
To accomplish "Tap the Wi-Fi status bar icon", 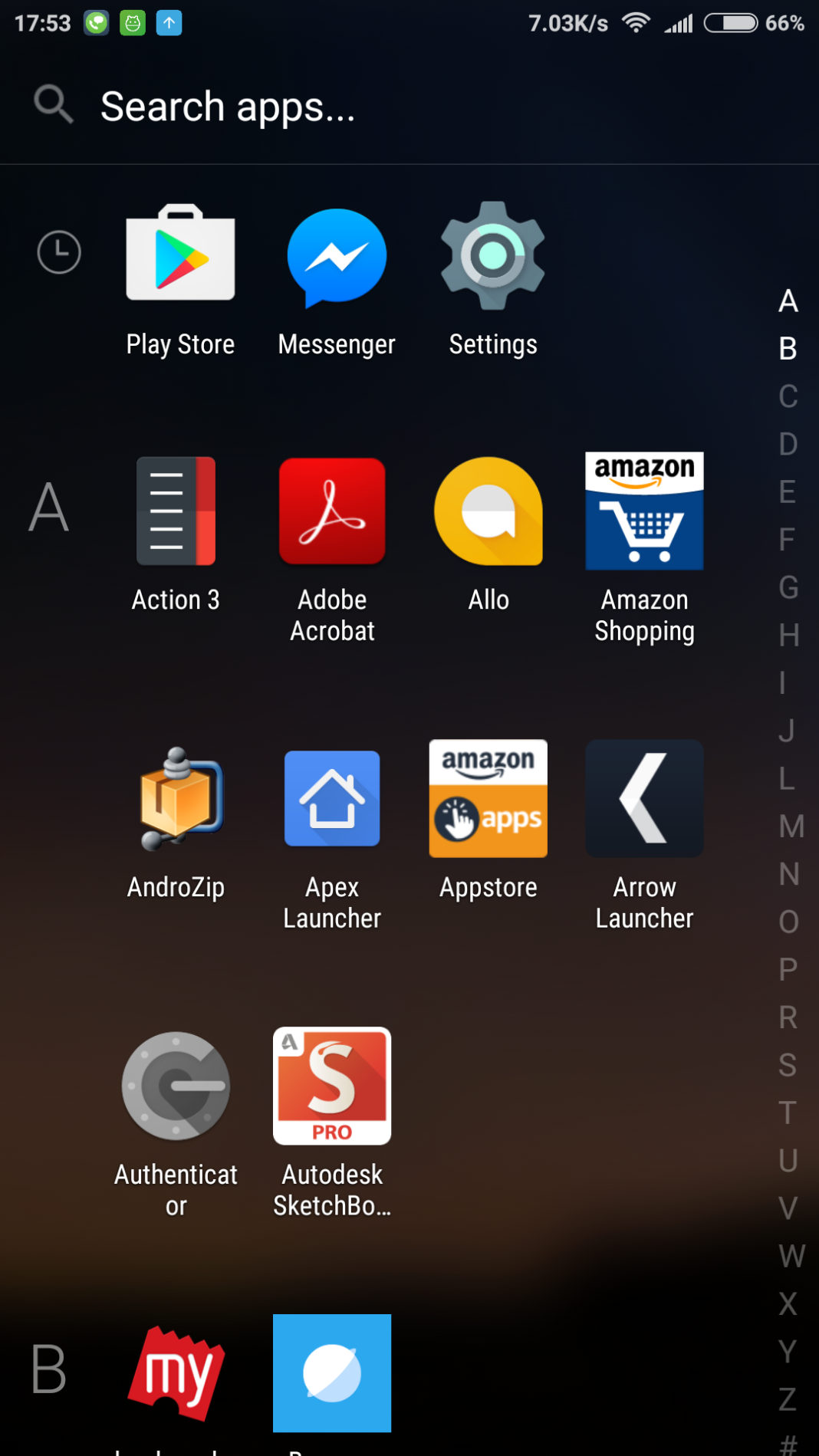I will 635,22.
